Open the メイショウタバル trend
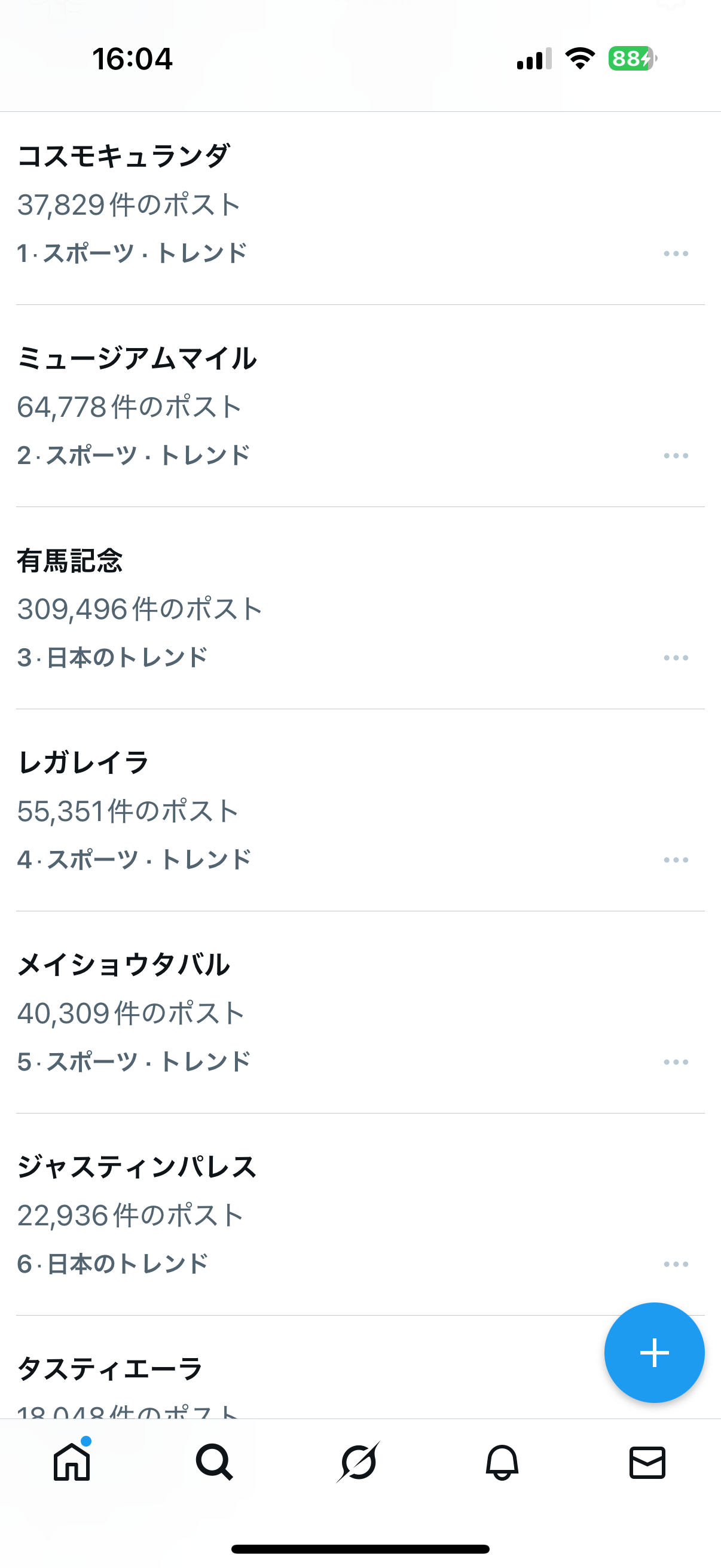 click(124, 965)
